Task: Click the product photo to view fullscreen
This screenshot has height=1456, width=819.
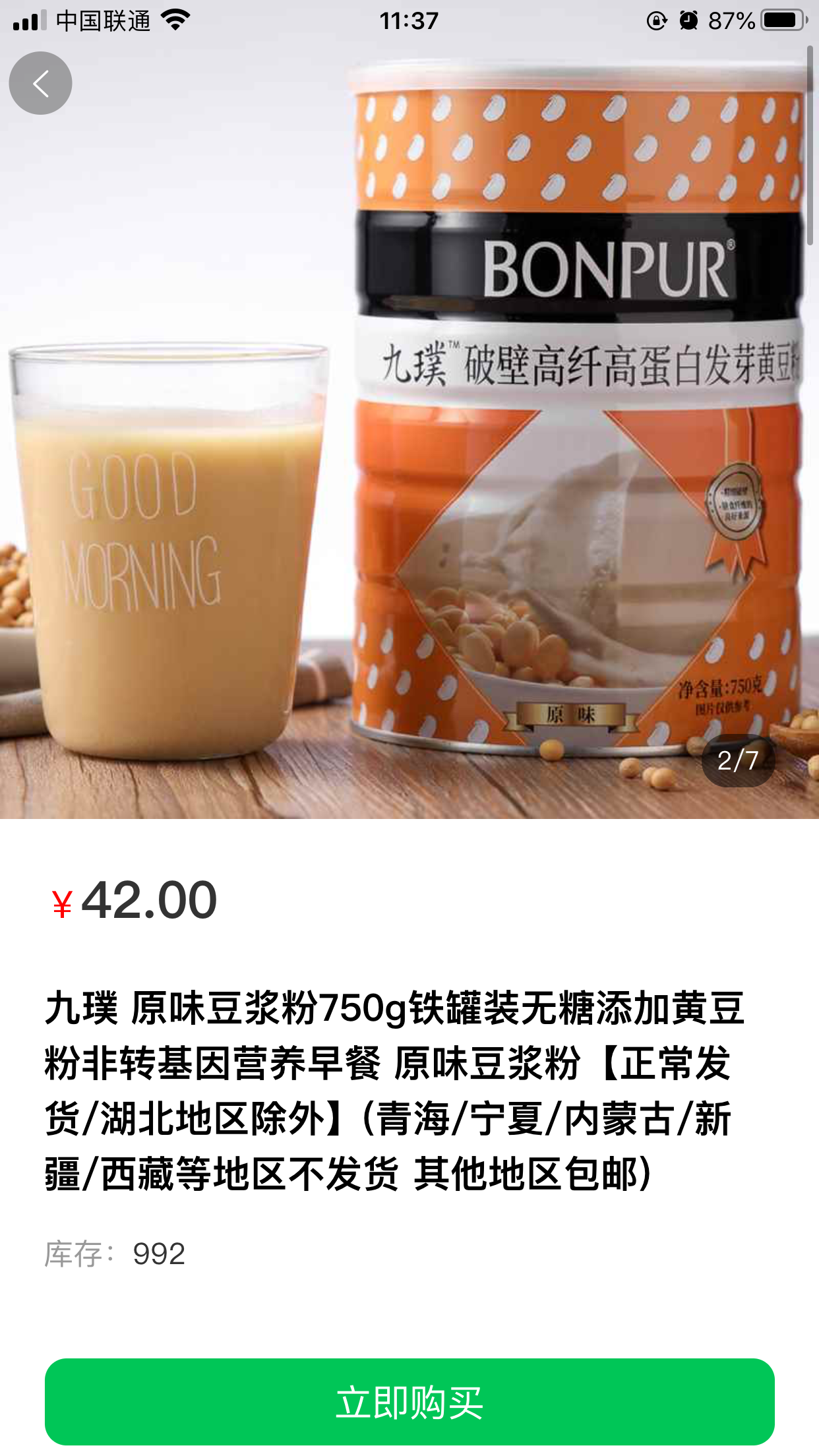Action: (409, 429)
